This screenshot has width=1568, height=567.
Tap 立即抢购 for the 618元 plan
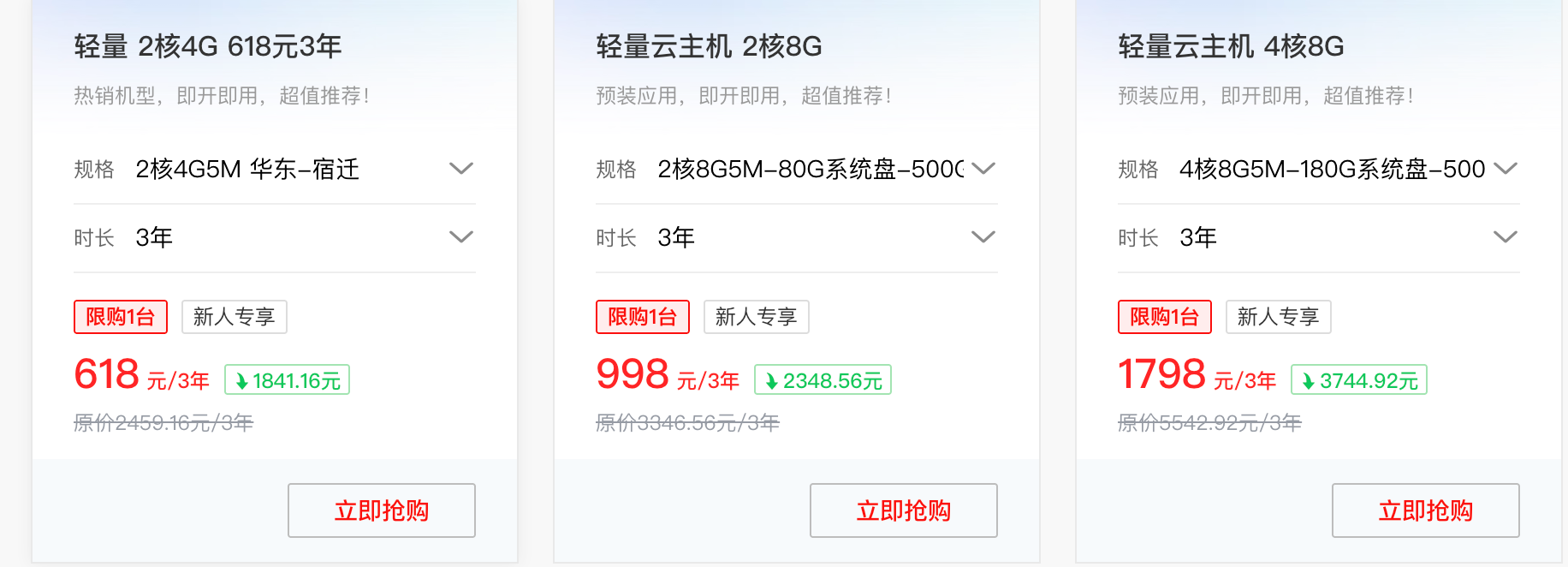point(382,510)
